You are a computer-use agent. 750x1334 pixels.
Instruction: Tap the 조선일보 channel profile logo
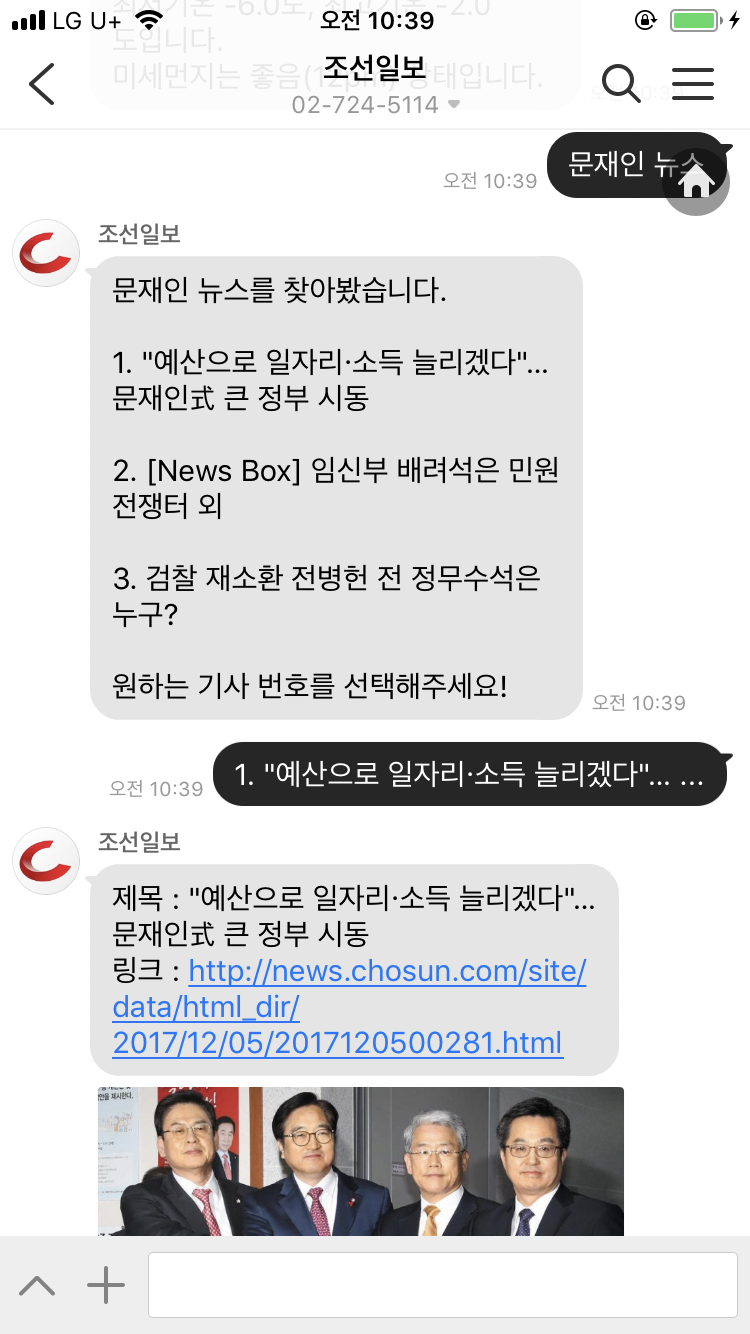click(x=45, y=253)
